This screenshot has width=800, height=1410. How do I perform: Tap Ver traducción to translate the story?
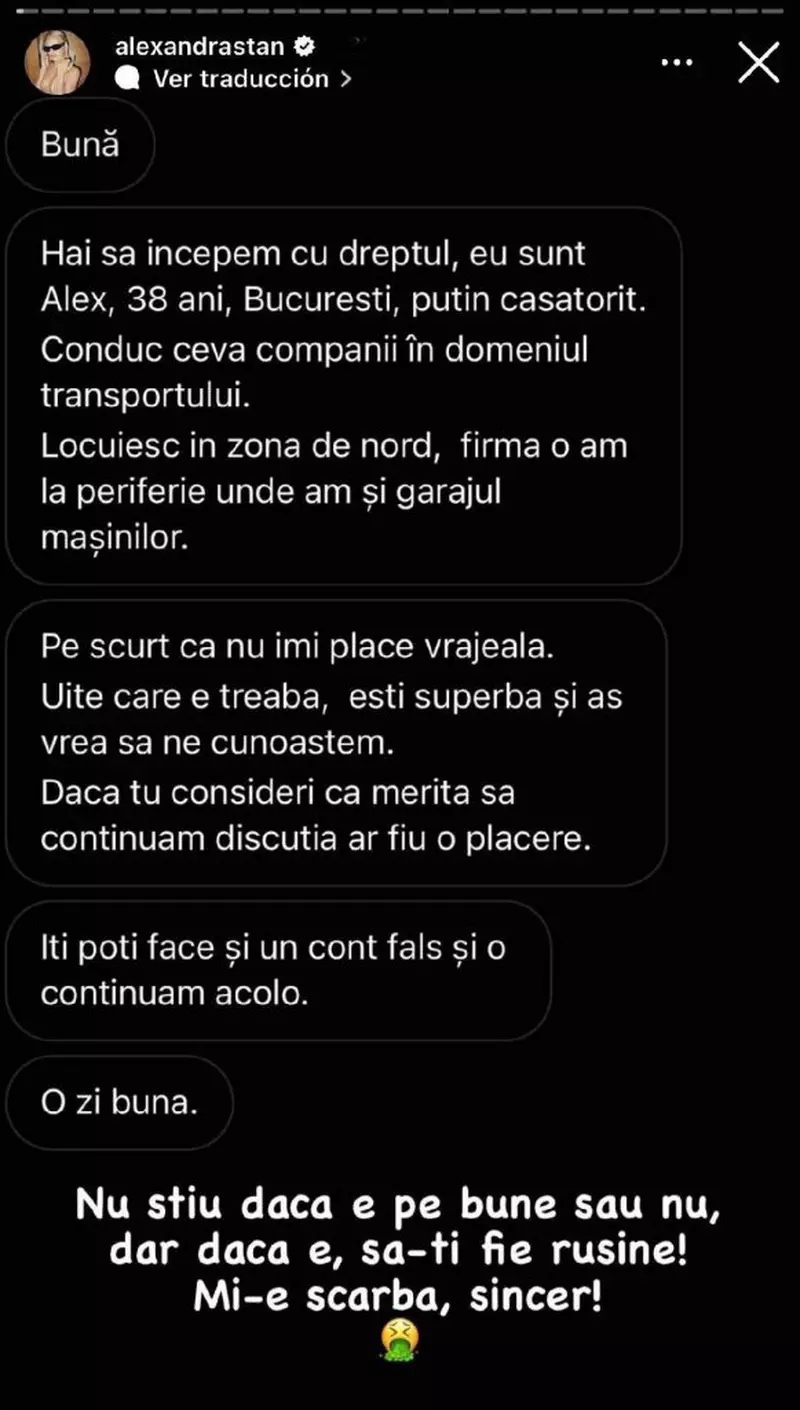pos(240,79)
